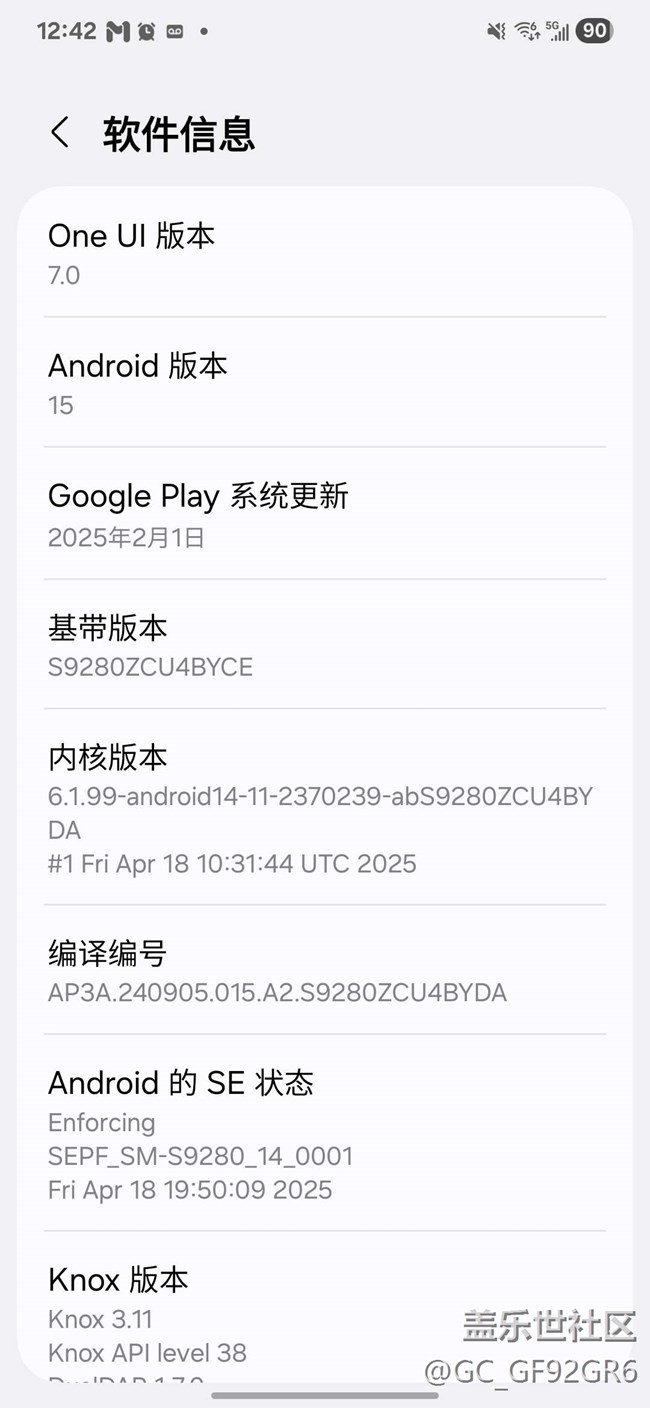Select the 基带版本 row
650x1408 pixels.
click(324, 646)
